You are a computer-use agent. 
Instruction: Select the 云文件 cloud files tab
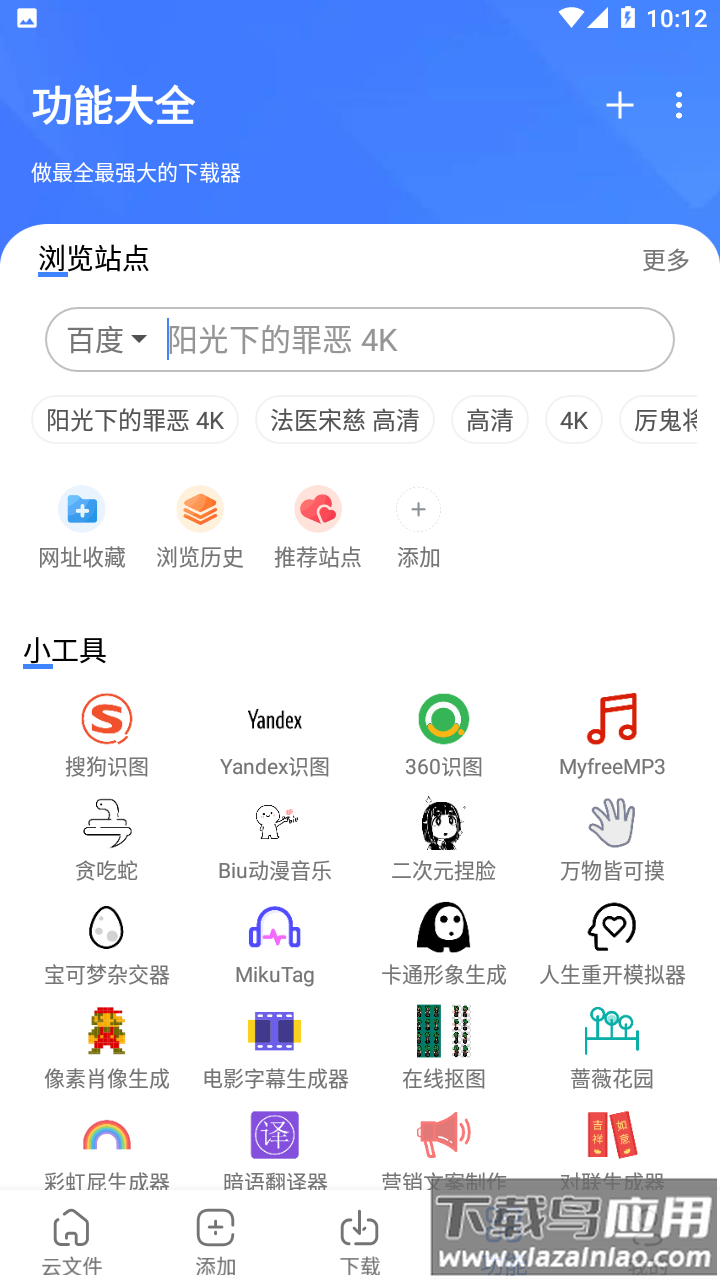coord(71,1237)
